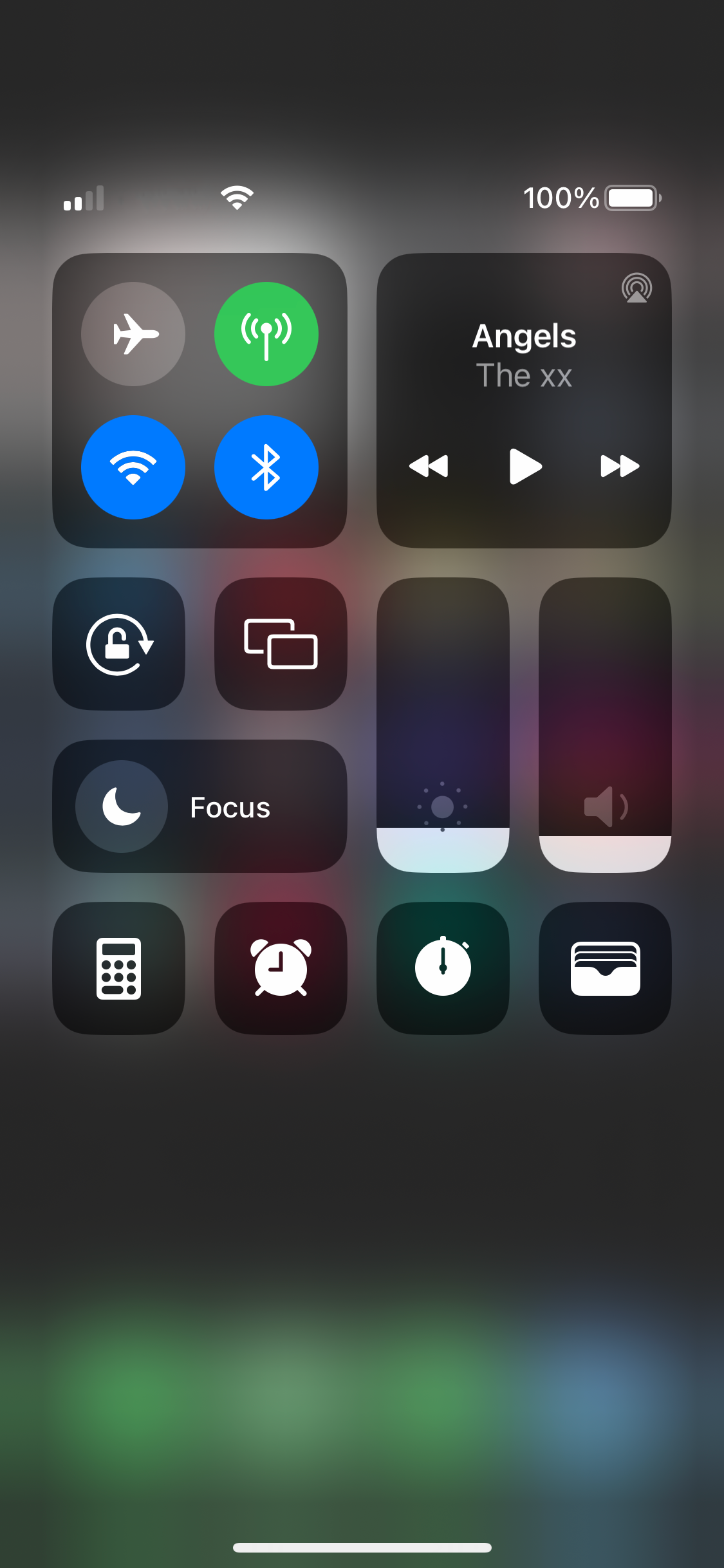Tap the brightness slider
The width and height of the screenshot is (724, 1568).
coord(443,725)
